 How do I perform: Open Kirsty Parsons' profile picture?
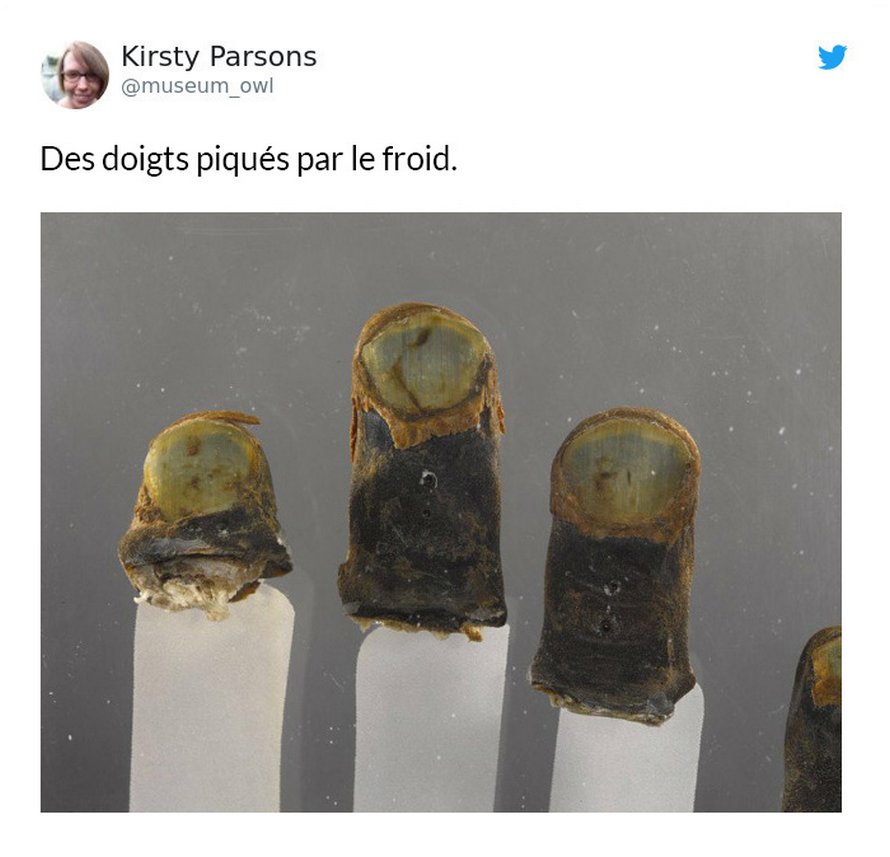click(x=75, y=74)
